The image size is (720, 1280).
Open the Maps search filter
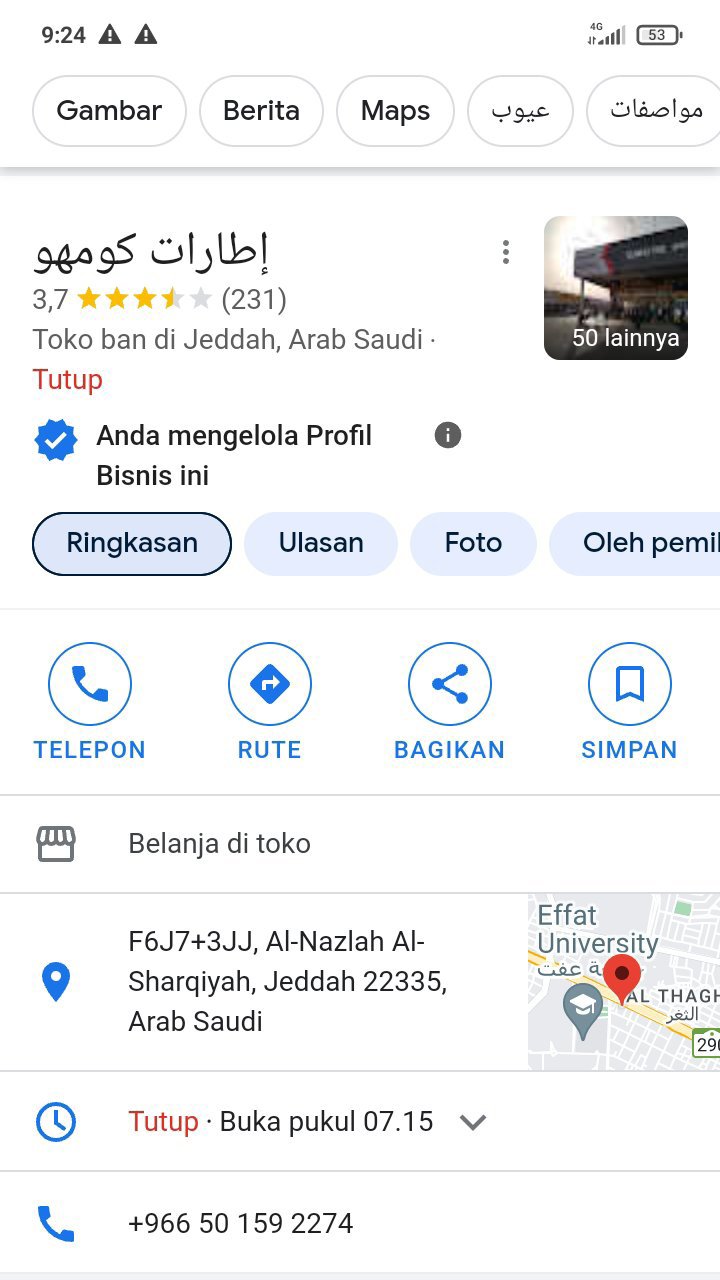pyautogui.click(x=395, y=111)
